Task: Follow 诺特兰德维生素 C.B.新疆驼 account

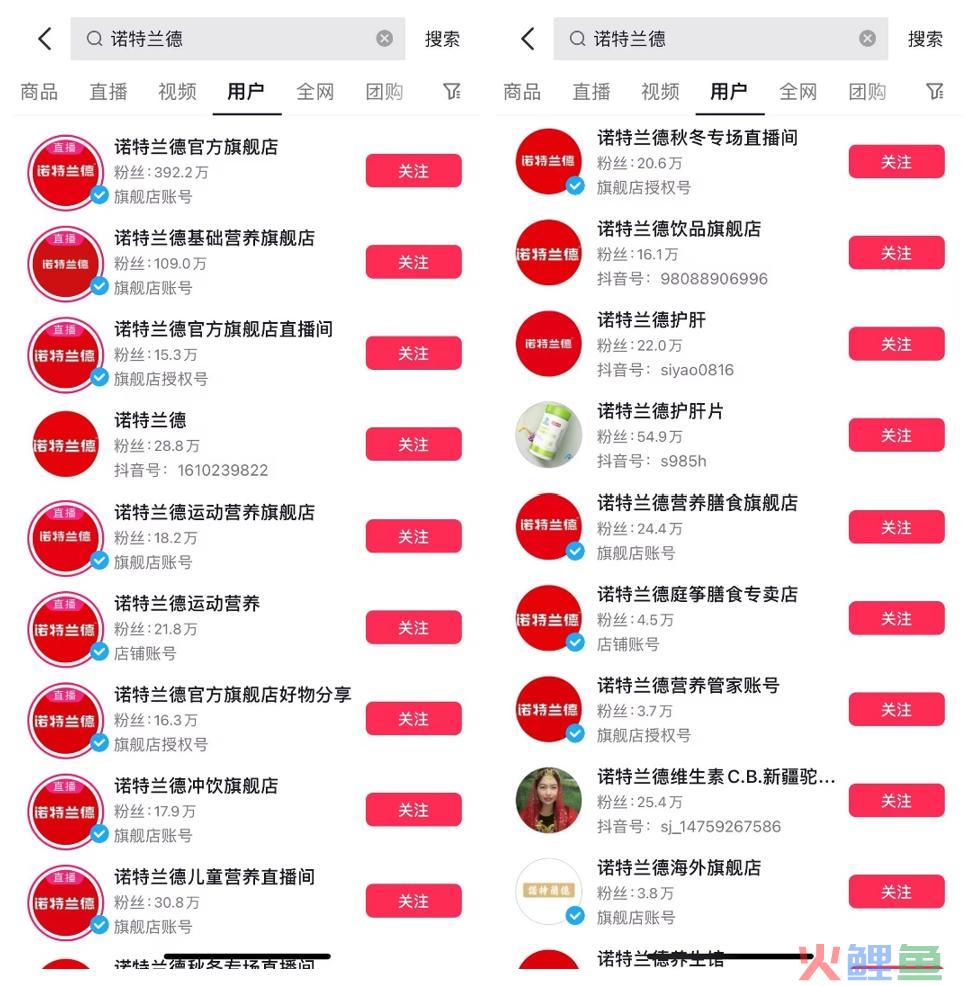Action: tap(896, 800)
